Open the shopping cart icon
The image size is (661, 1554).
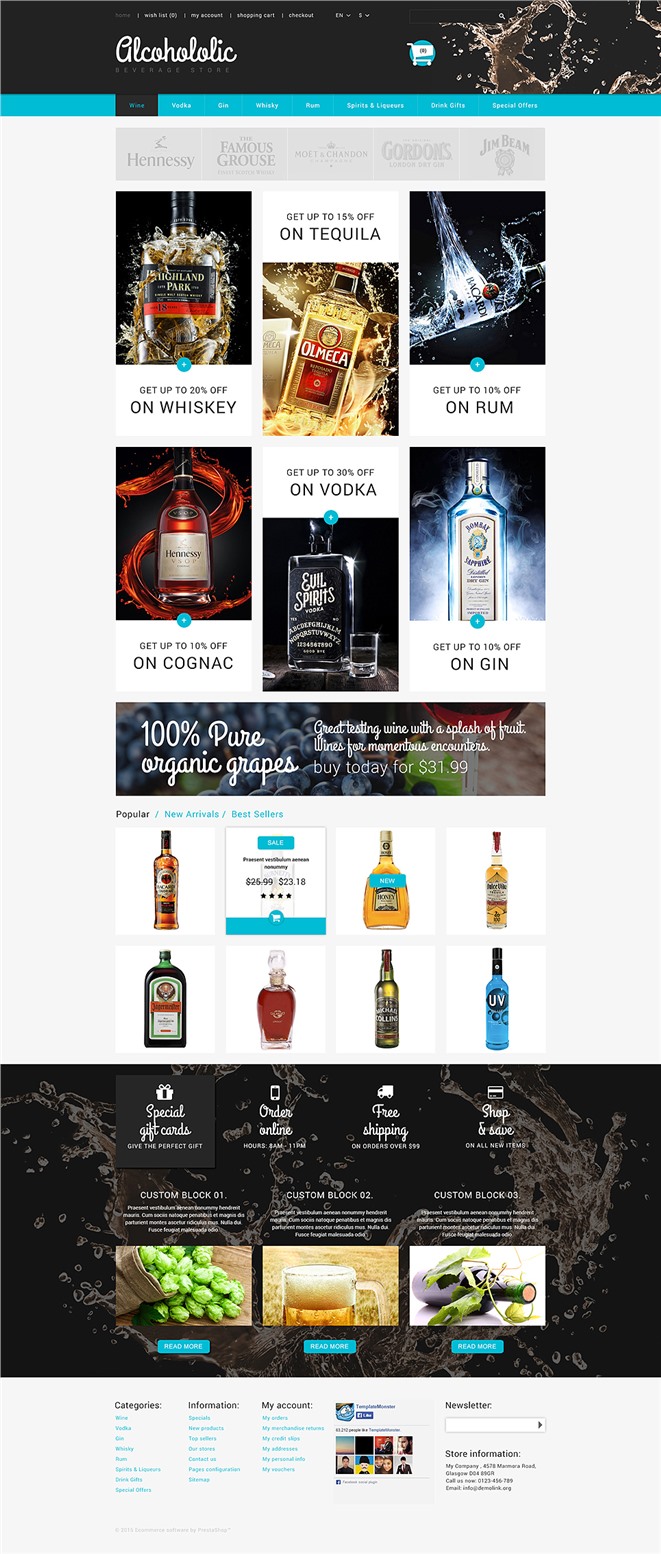point(420,52)
